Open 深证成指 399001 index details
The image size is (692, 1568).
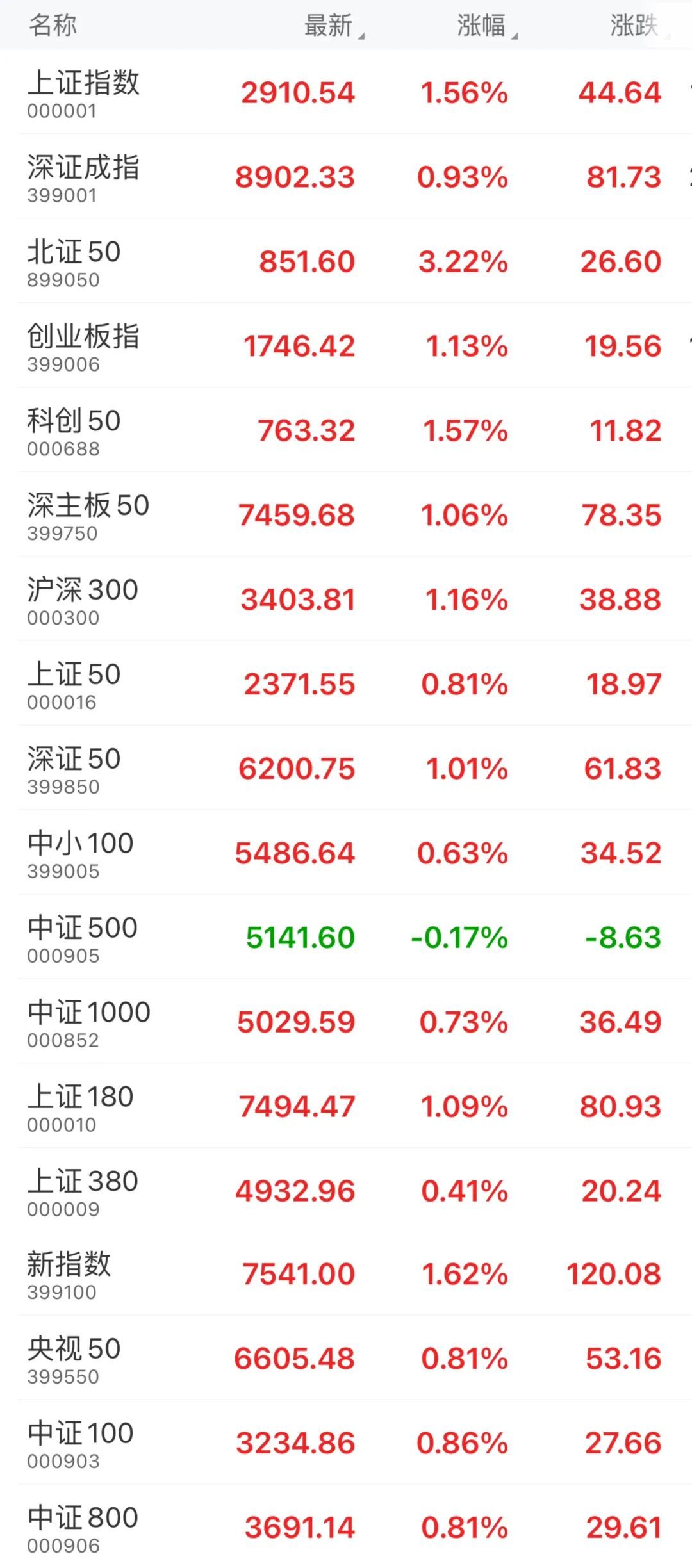tap(346, 176)
